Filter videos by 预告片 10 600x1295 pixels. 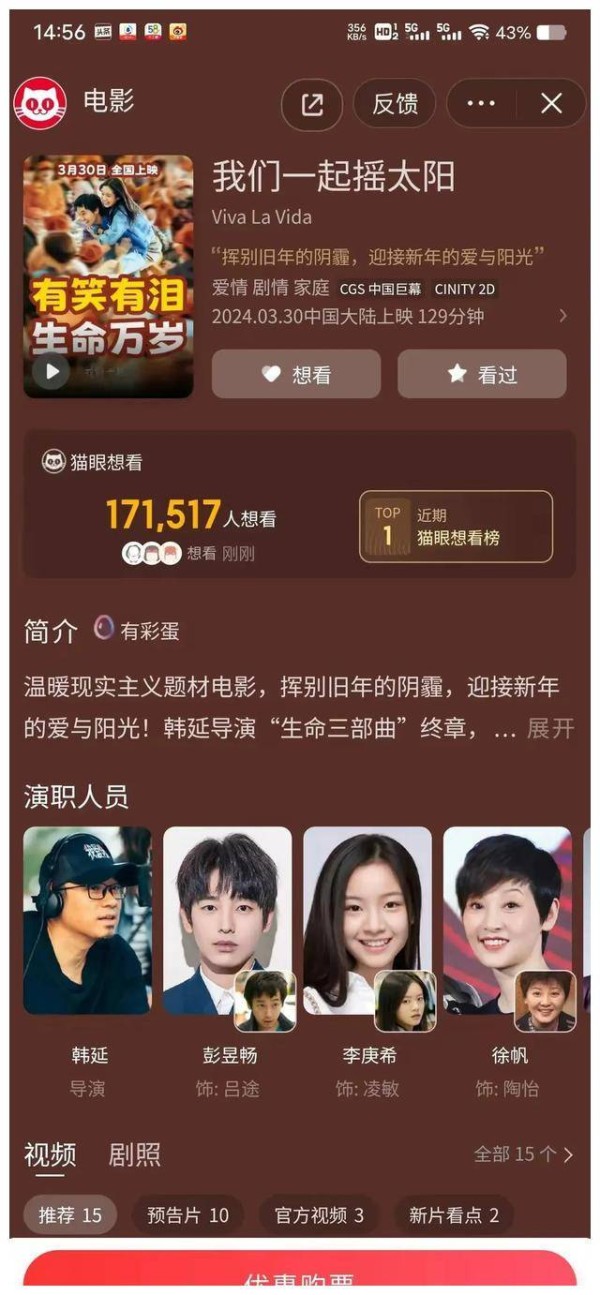tap(188, 1215)
